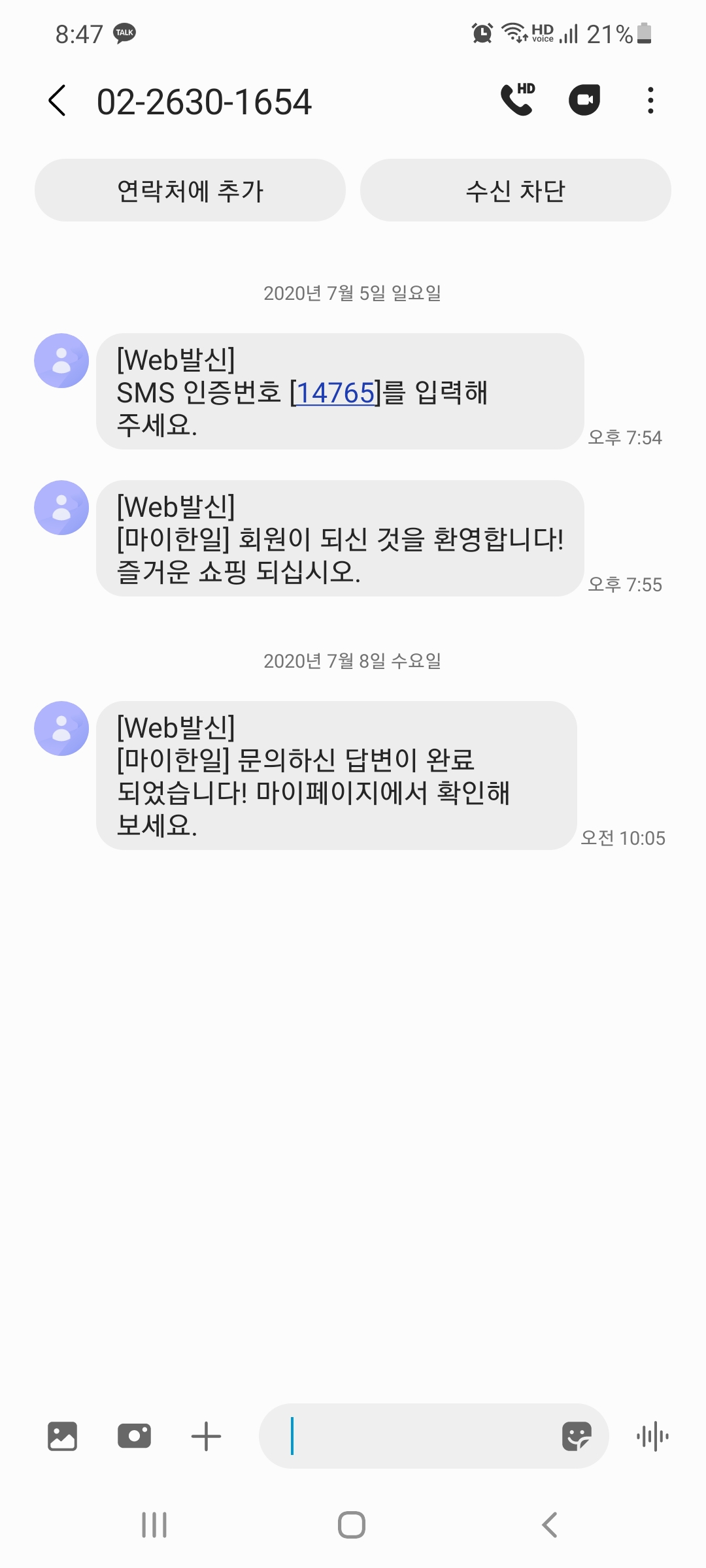
Task: Open the sticker picker in the input field
Action: (x=577, y=1436)
